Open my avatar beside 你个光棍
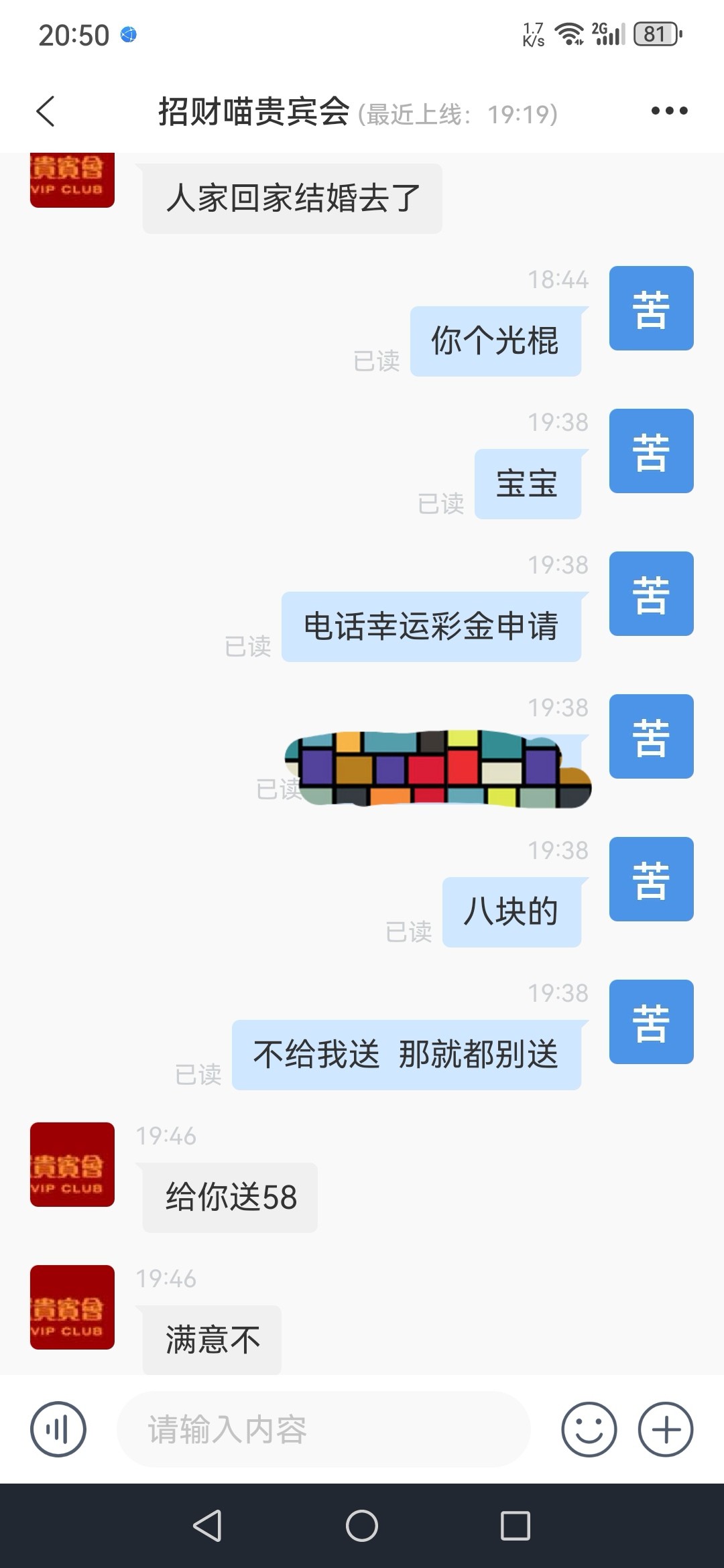This screenshot has height=1568, width=724. 650,308
